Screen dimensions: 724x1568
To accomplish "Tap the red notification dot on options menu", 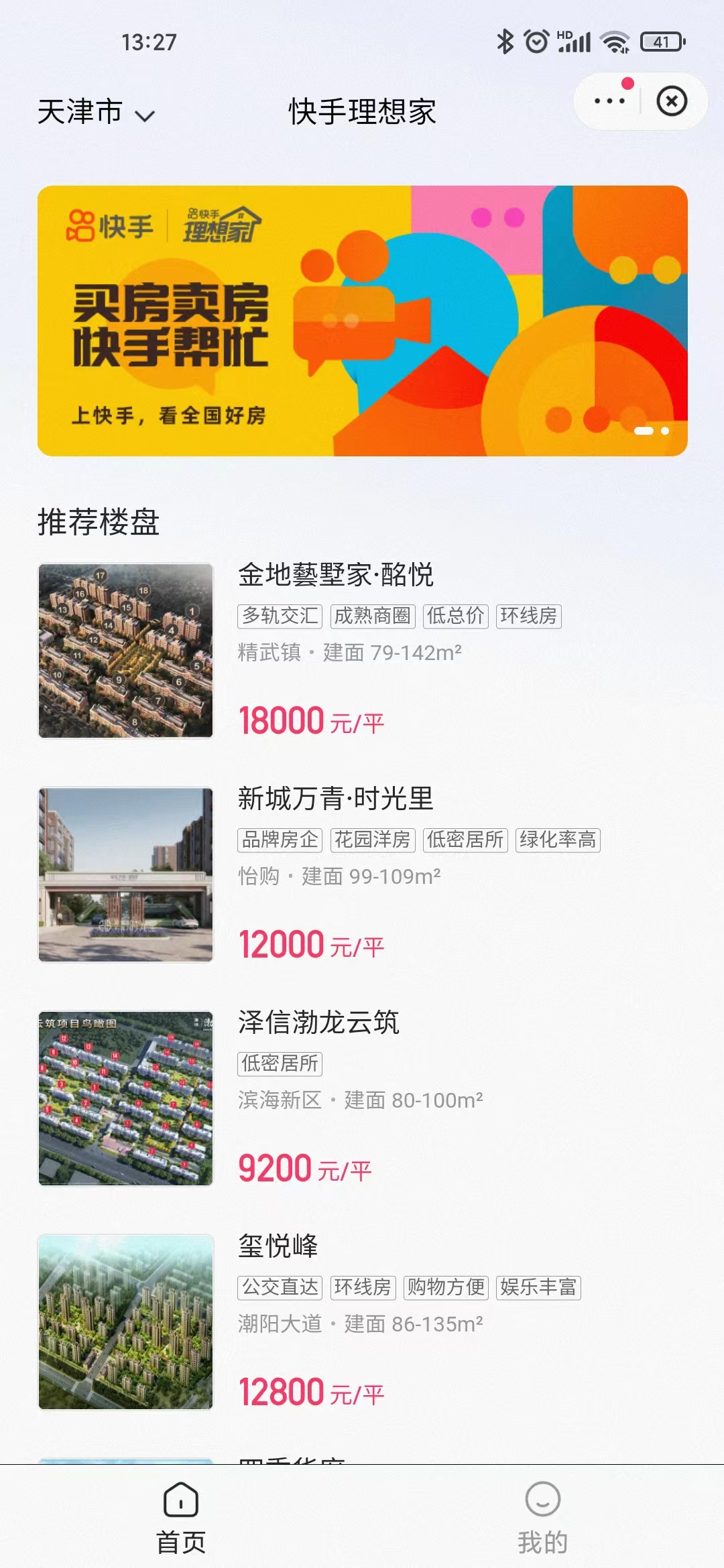I will click(627, 82).
